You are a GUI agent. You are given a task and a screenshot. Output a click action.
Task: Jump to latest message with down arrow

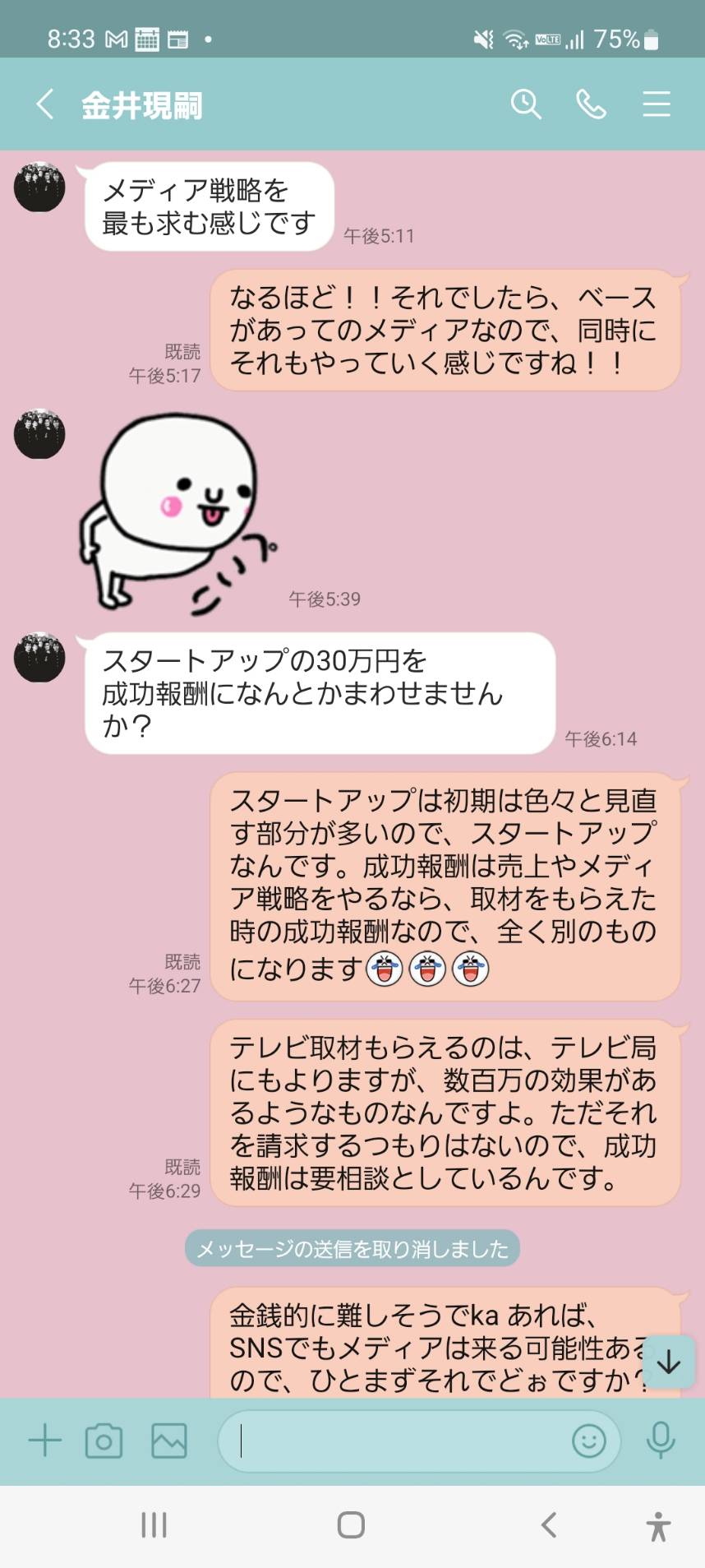click(x=669, y=1362)
